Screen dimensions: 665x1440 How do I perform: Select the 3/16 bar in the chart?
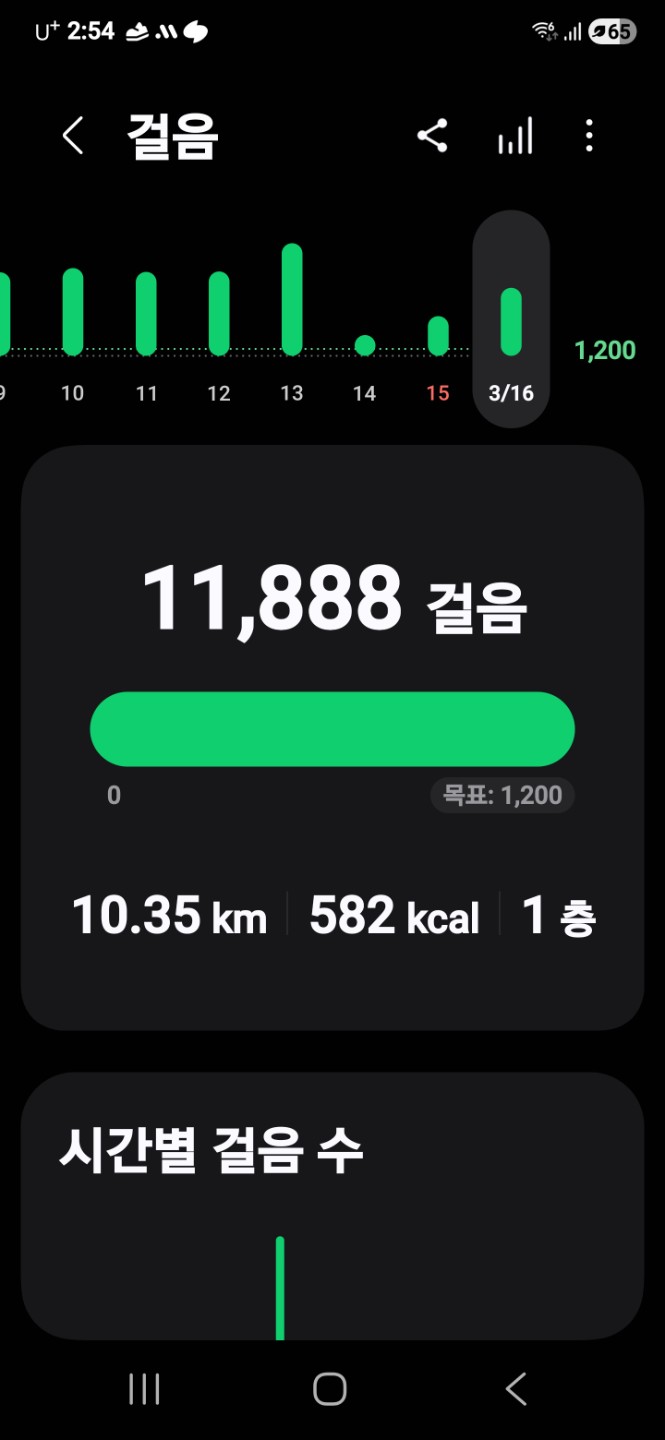(511, 322)
